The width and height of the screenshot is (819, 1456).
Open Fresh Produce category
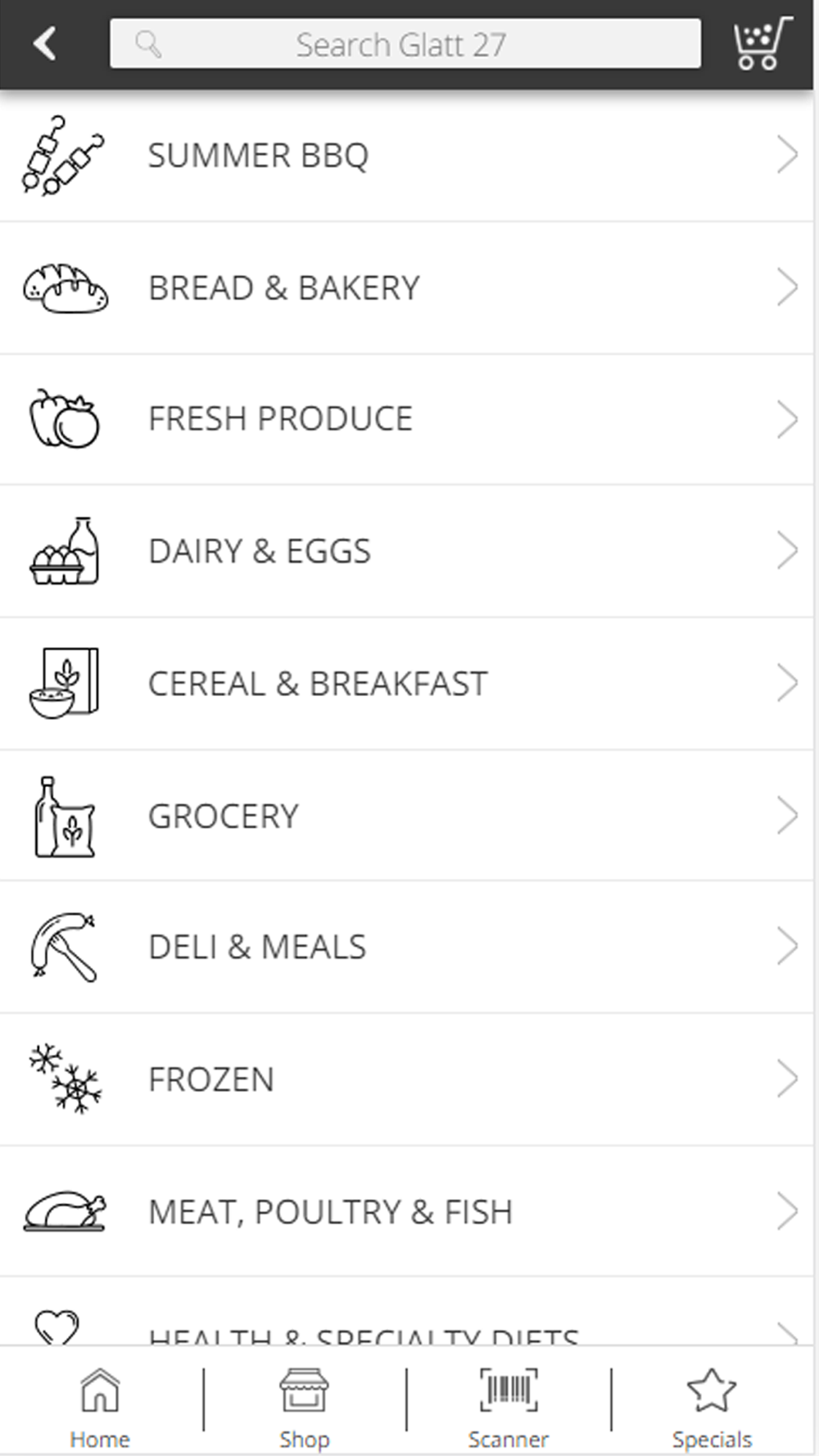406,419
